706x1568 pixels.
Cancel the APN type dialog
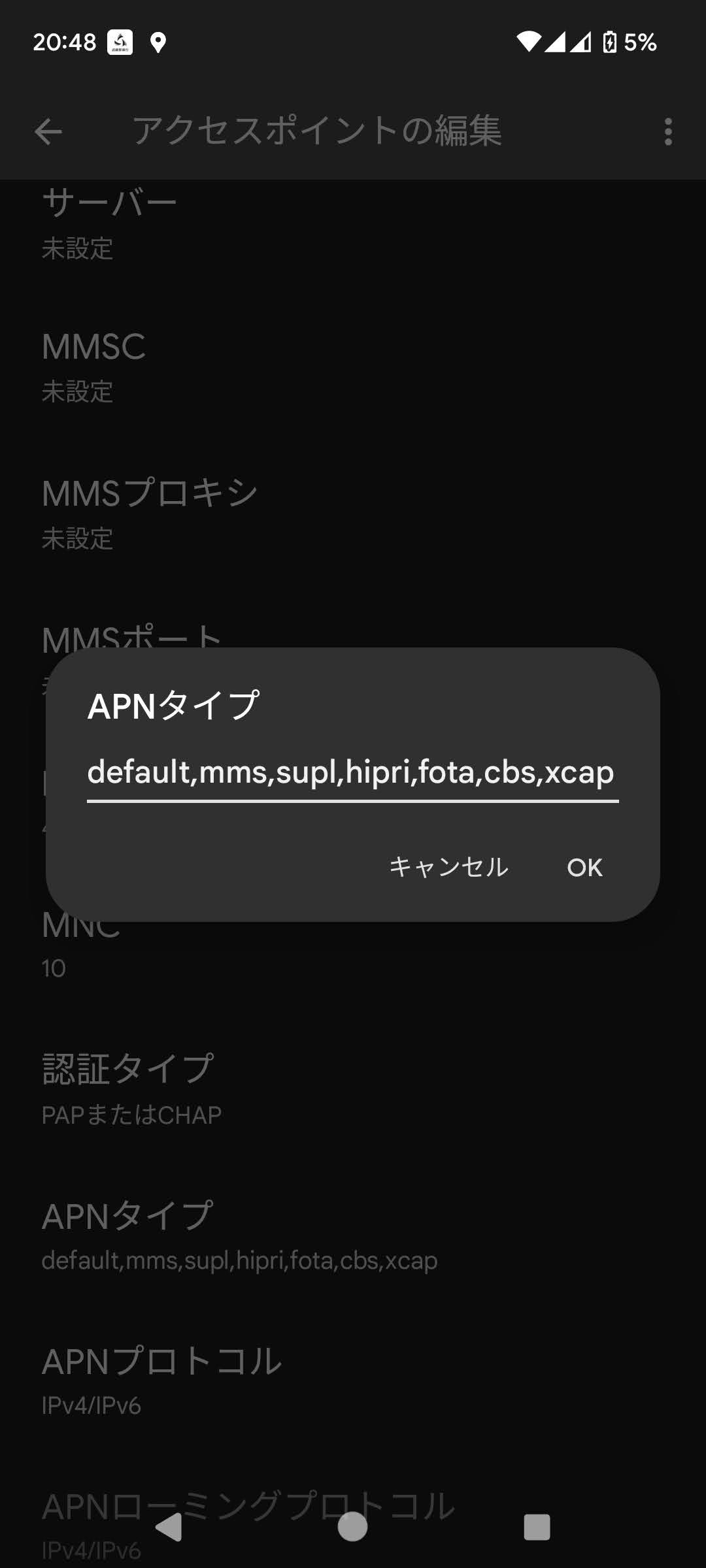click(x=448, y=867)
